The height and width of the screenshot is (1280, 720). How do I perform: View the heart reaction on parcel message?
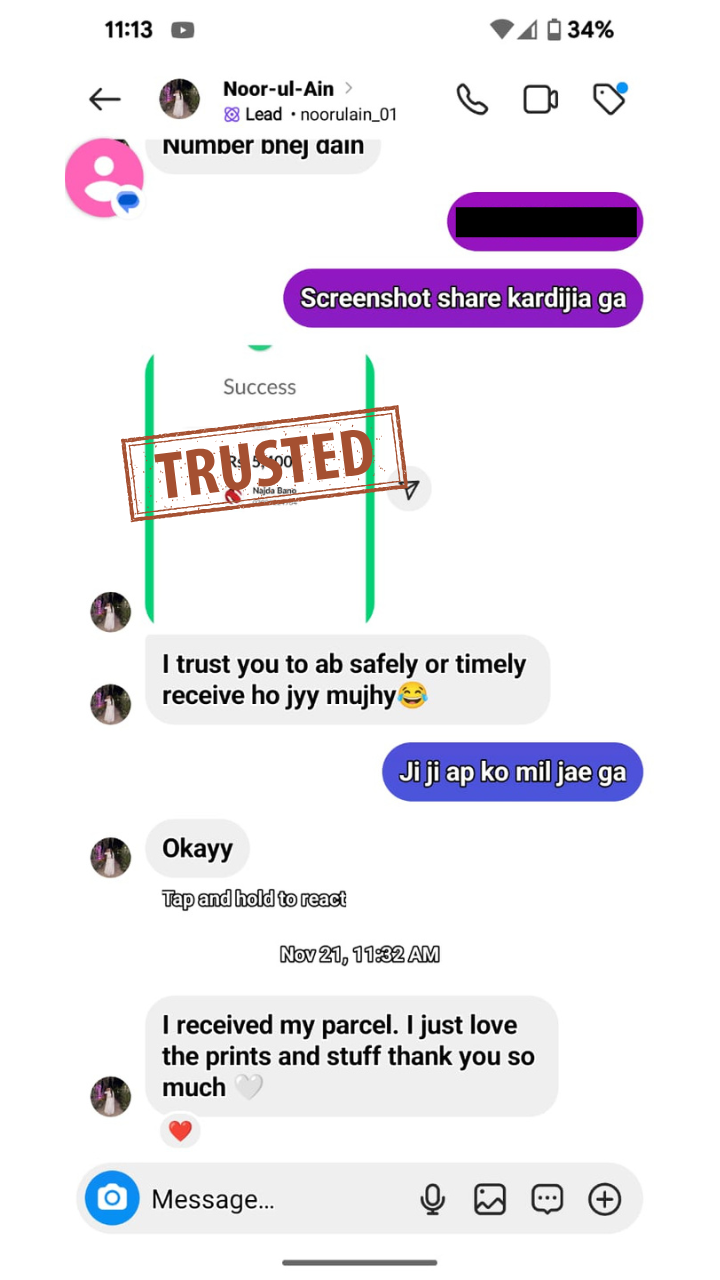180,1131
